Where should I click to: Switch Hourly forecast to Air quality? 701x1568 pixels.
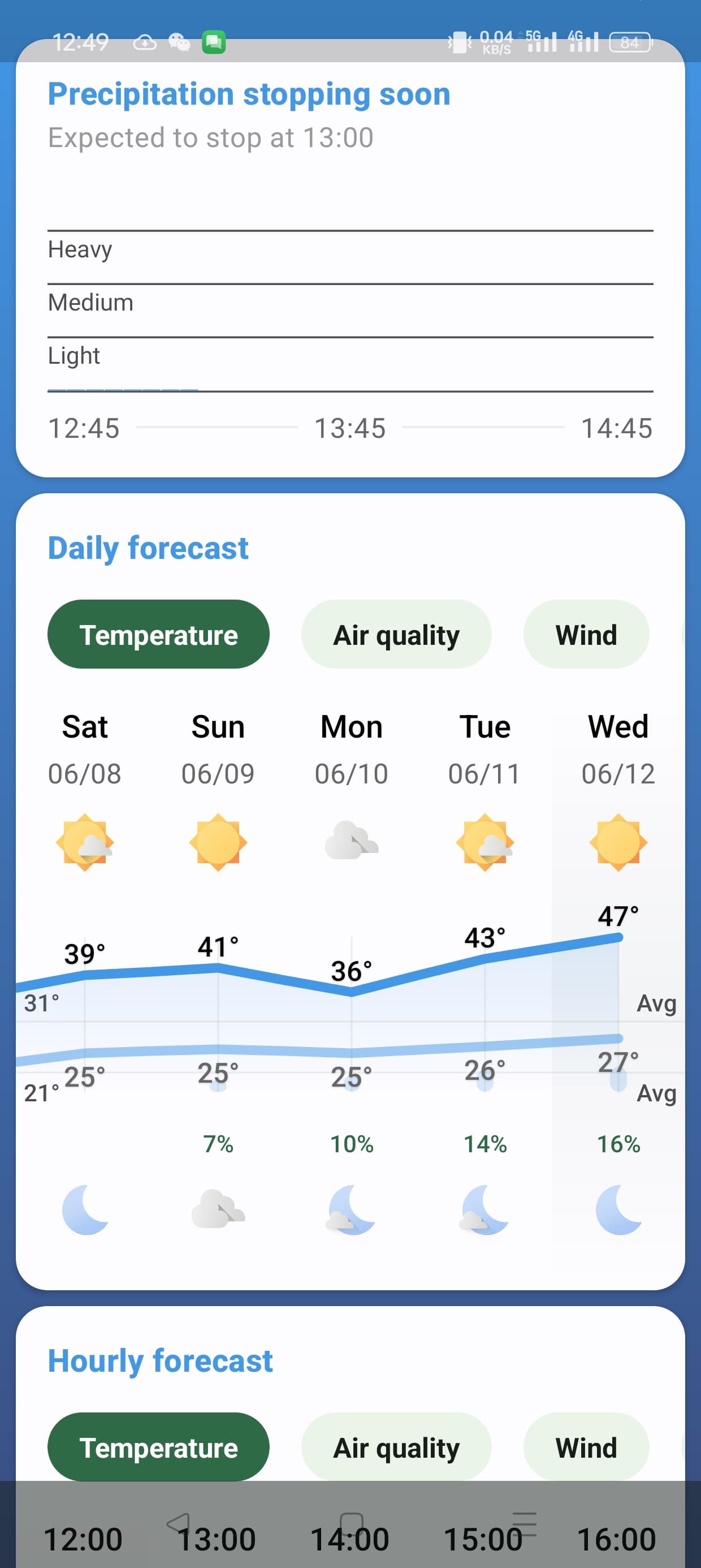(396, 1447)
